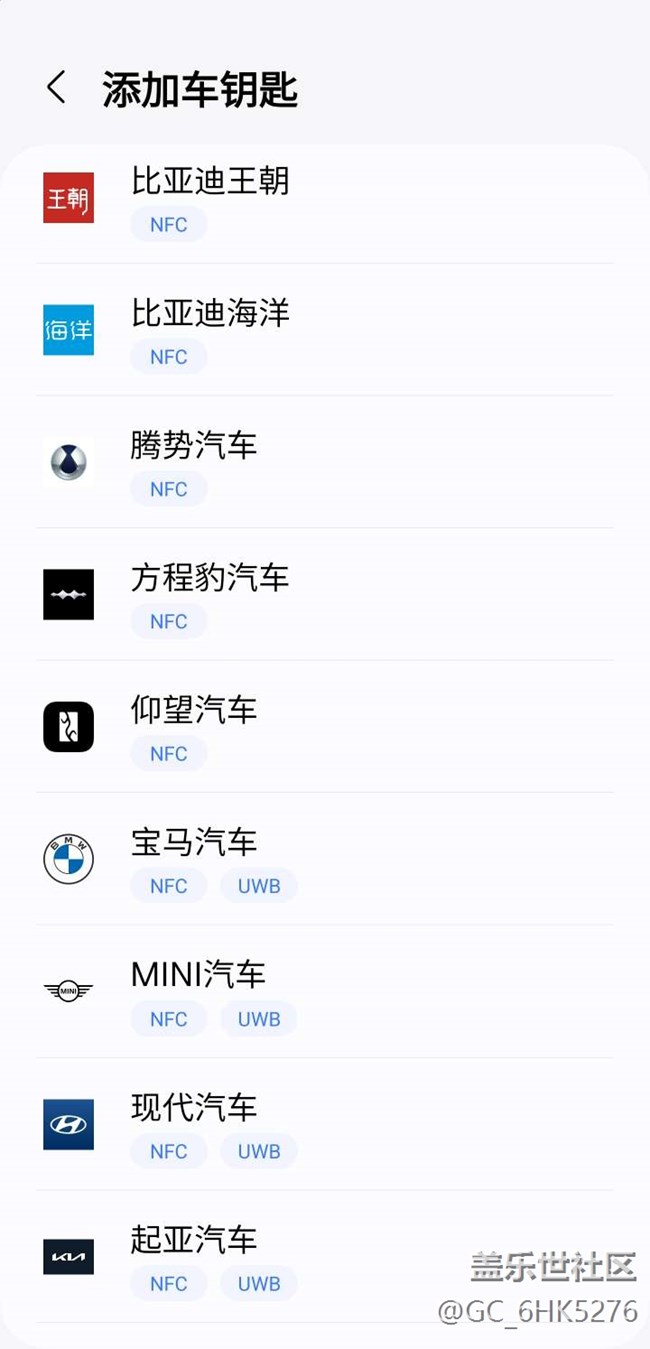Go back from 添加车钥匙 screen

57,88
